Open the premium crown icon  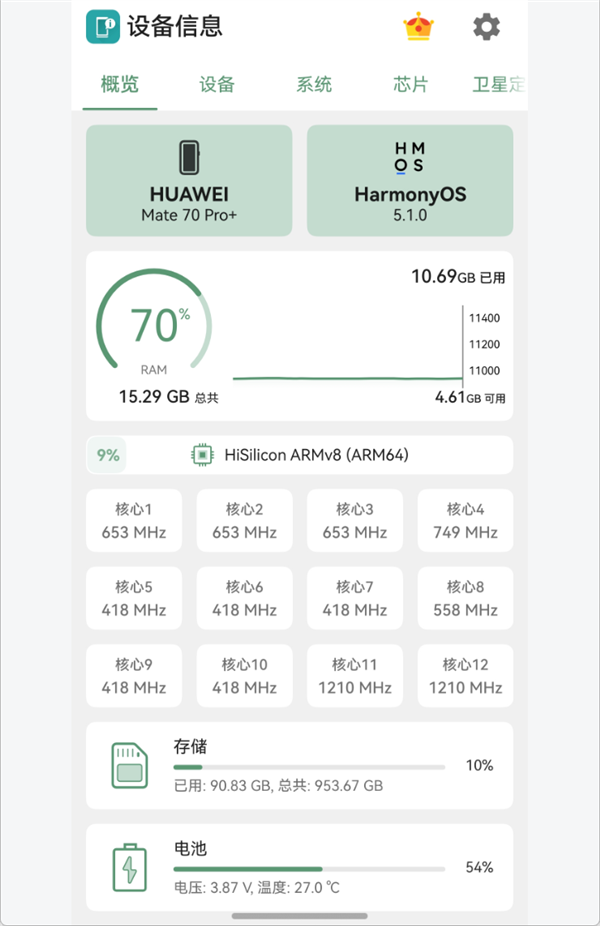click(x=417, y=27)
